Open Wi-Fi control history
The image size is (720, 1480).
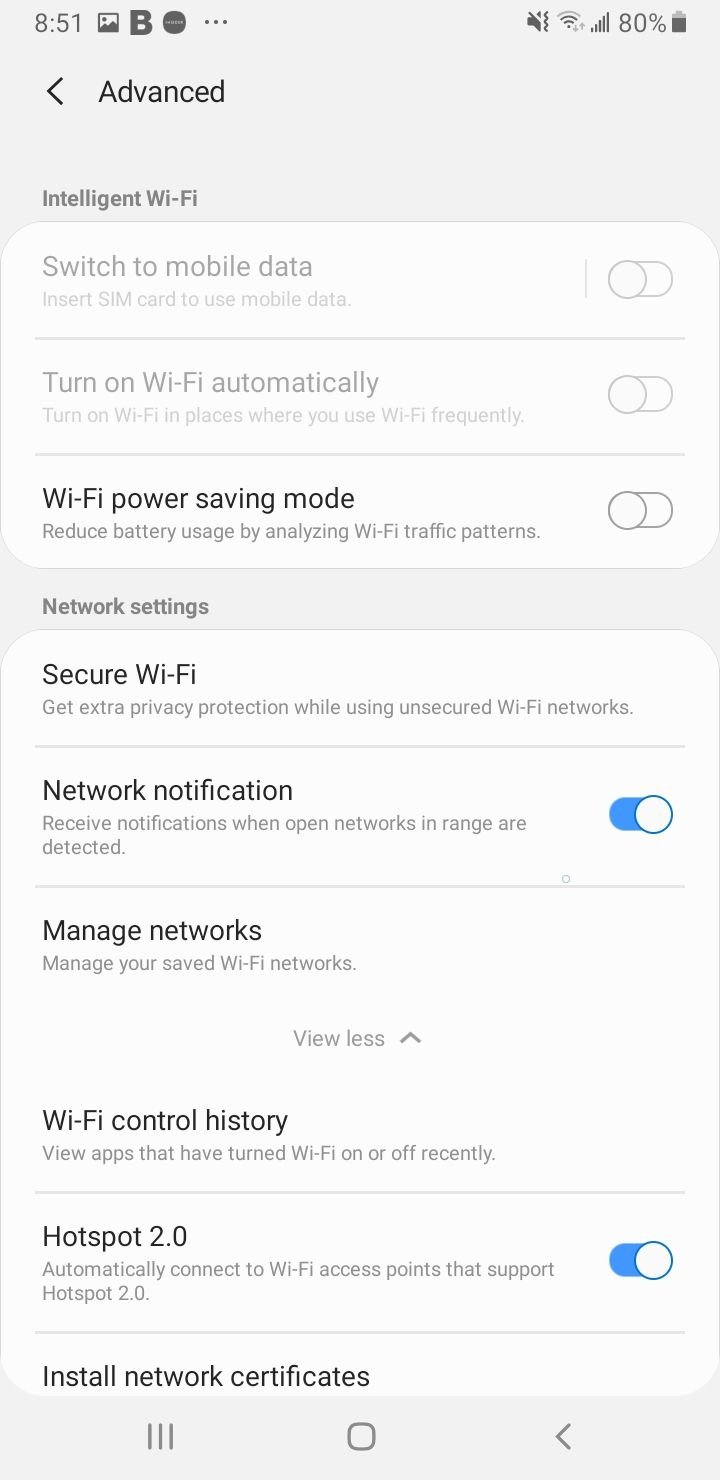tap(360, 1135)
